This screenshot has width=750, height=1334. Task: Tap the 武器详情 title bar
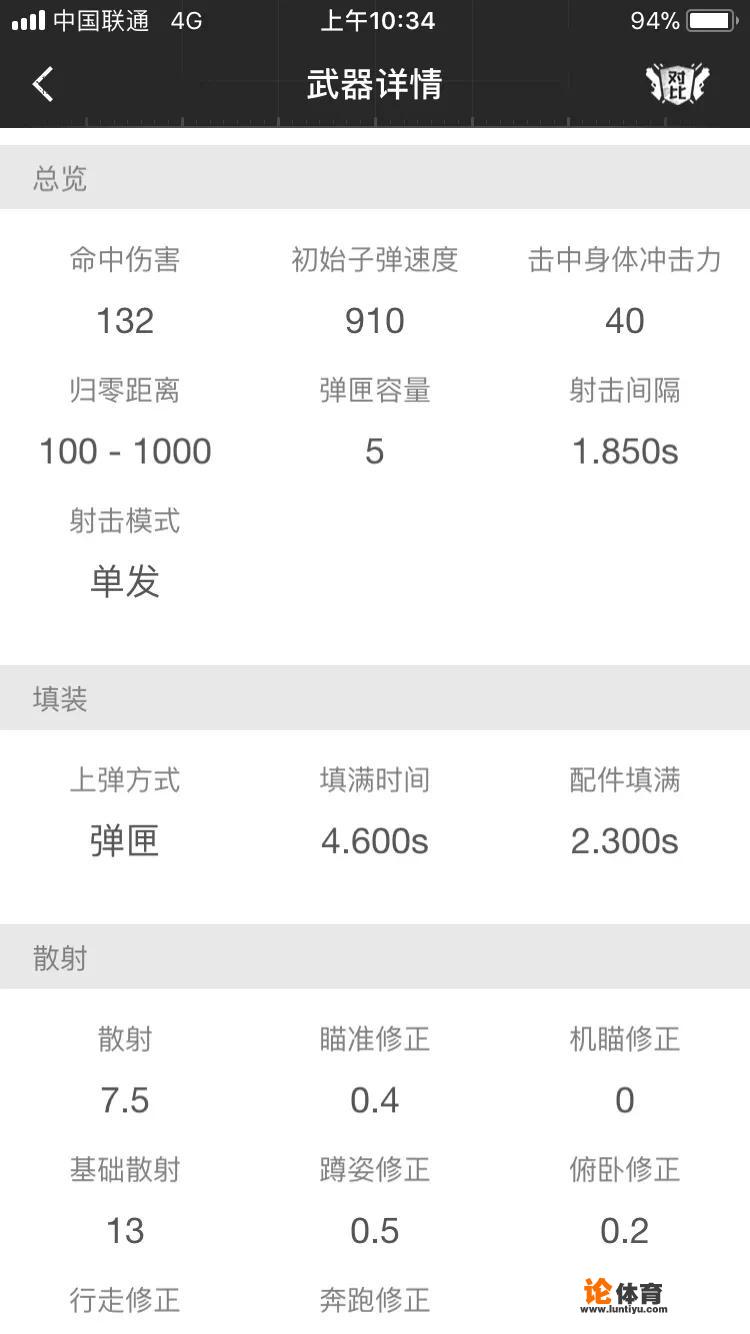(x=375, y=84)
